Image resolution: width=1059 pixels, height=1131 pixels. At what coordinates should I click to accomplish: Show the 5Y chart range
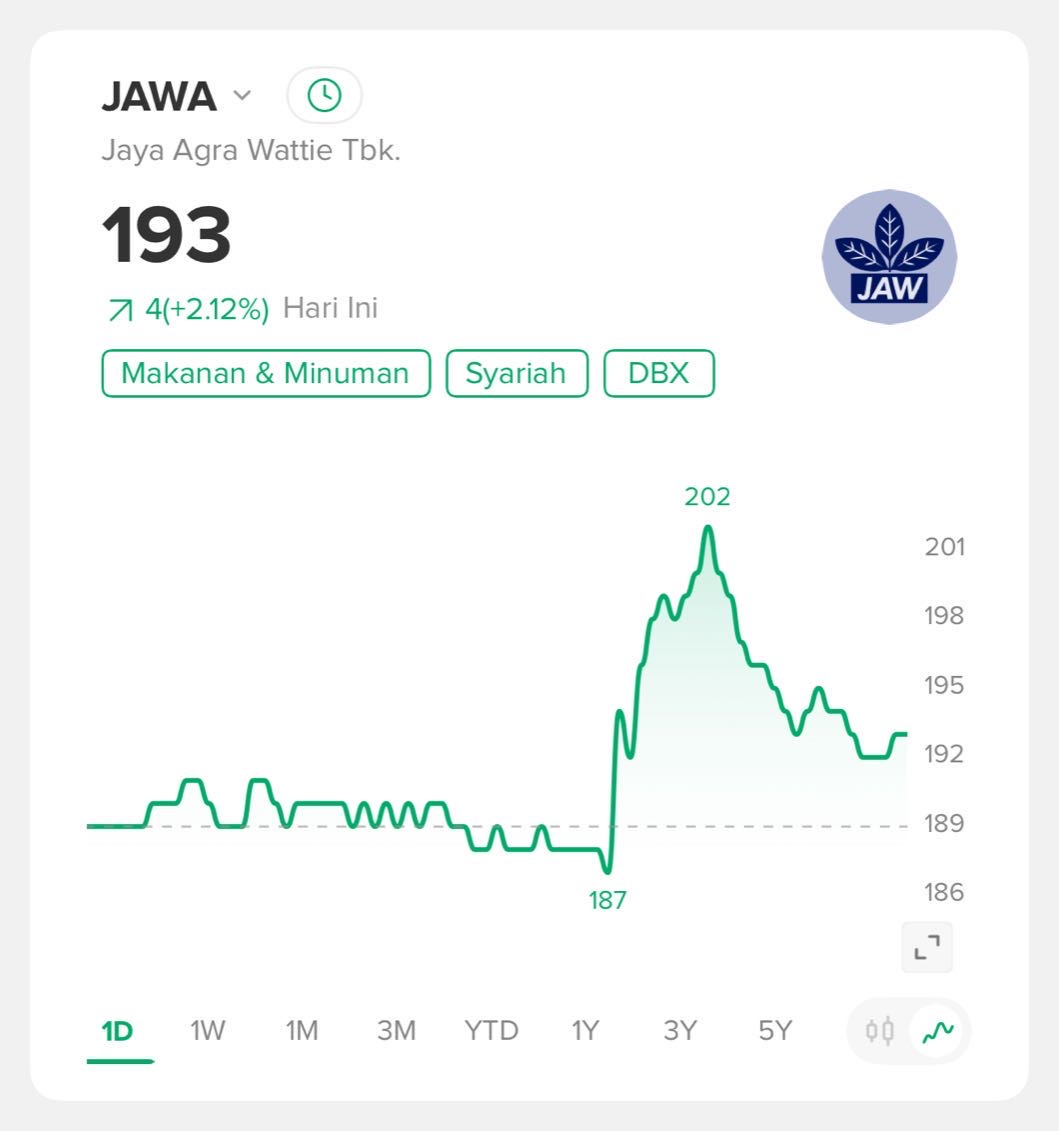click(775, 1031)
